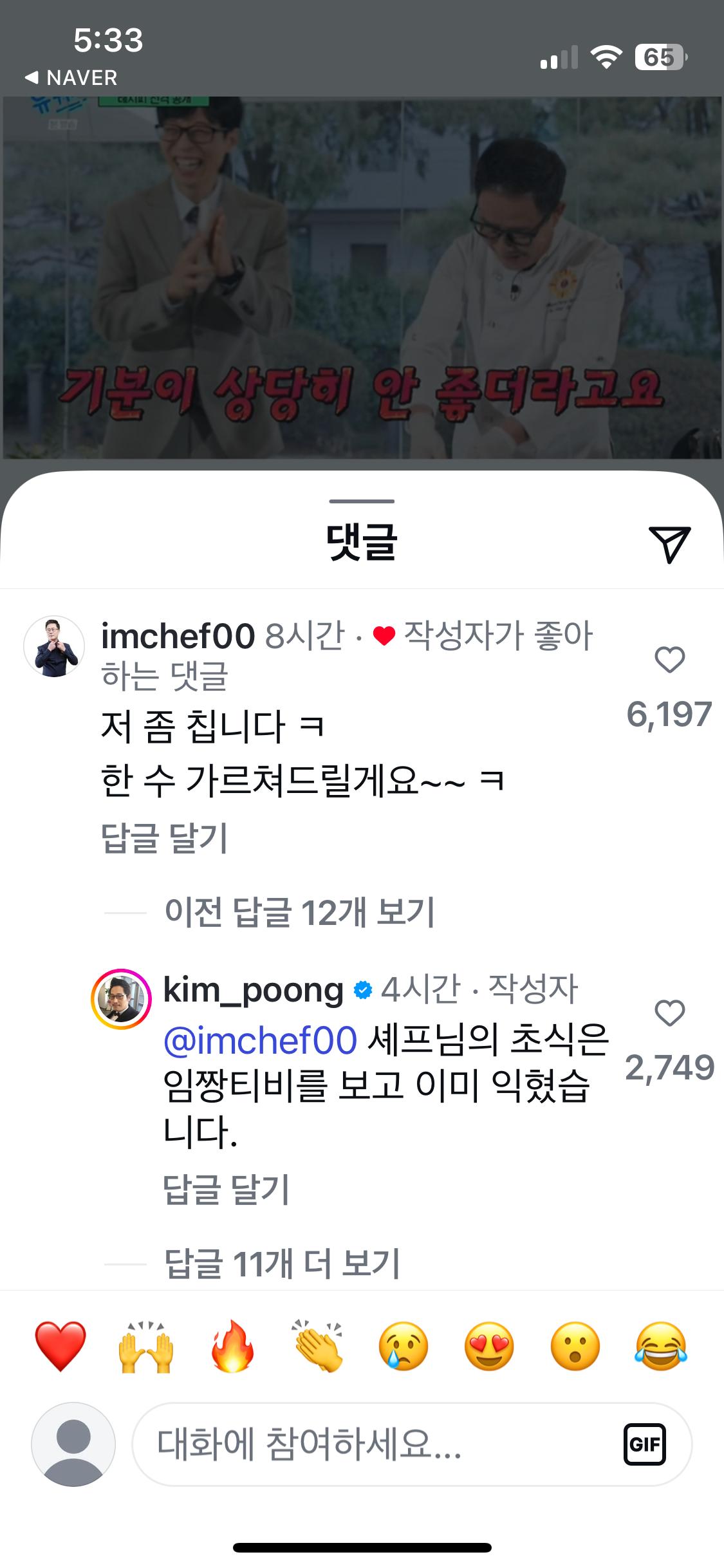Screen dimensions: 724x1568
Task: Like kim_poong's reply
Action: [669, 1014]
